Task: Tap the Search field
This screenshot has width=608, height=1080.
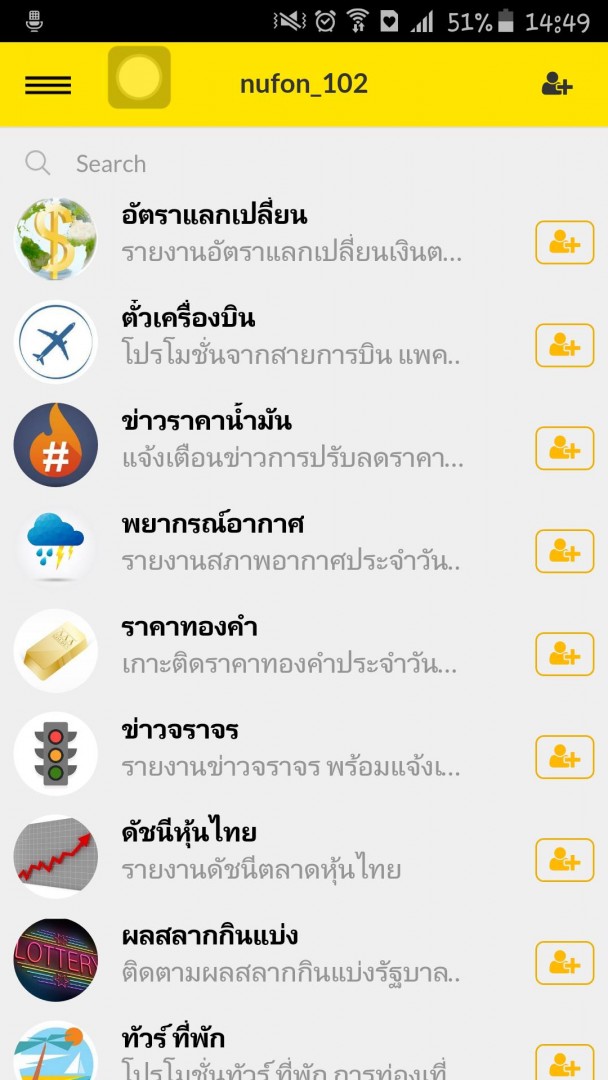Action: pos(300,164)
